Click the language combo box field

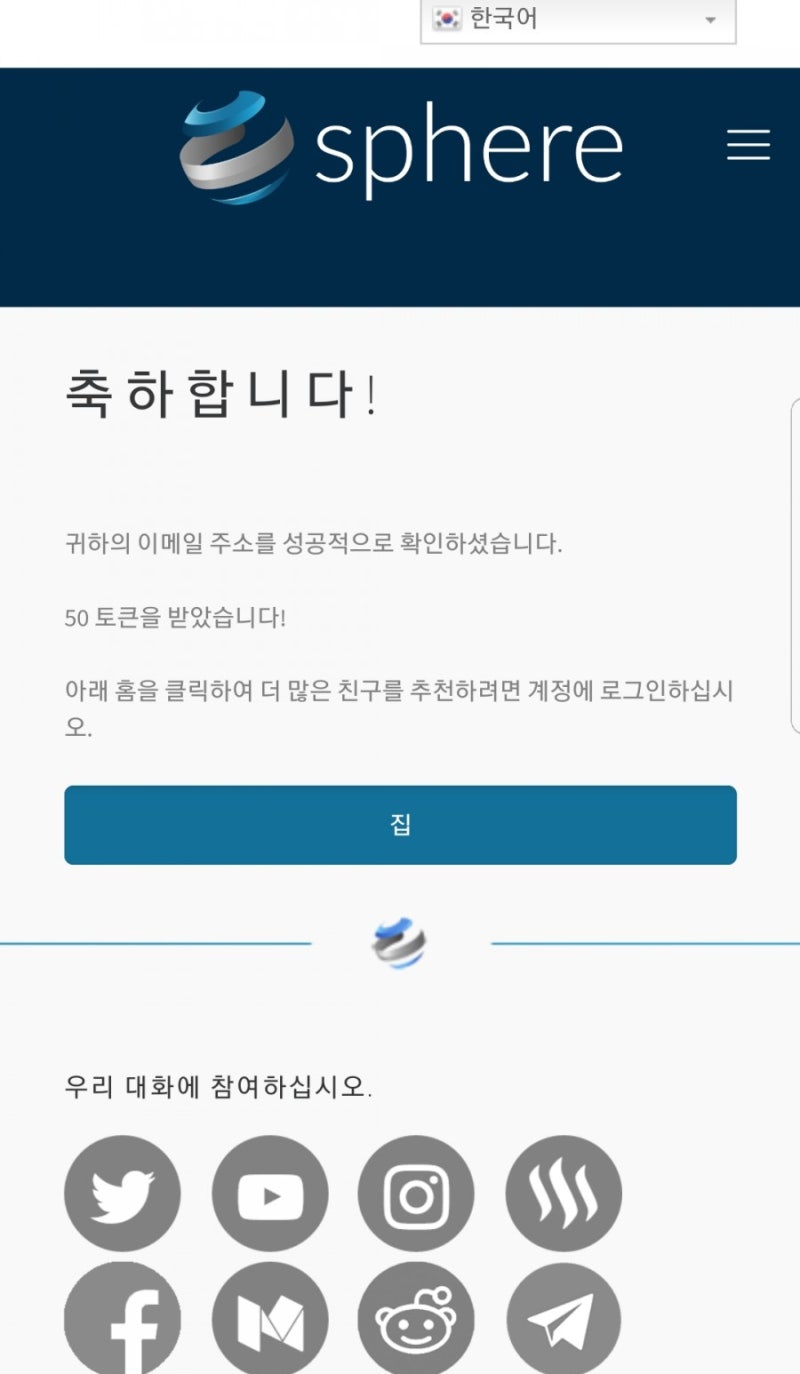[580, 18]
